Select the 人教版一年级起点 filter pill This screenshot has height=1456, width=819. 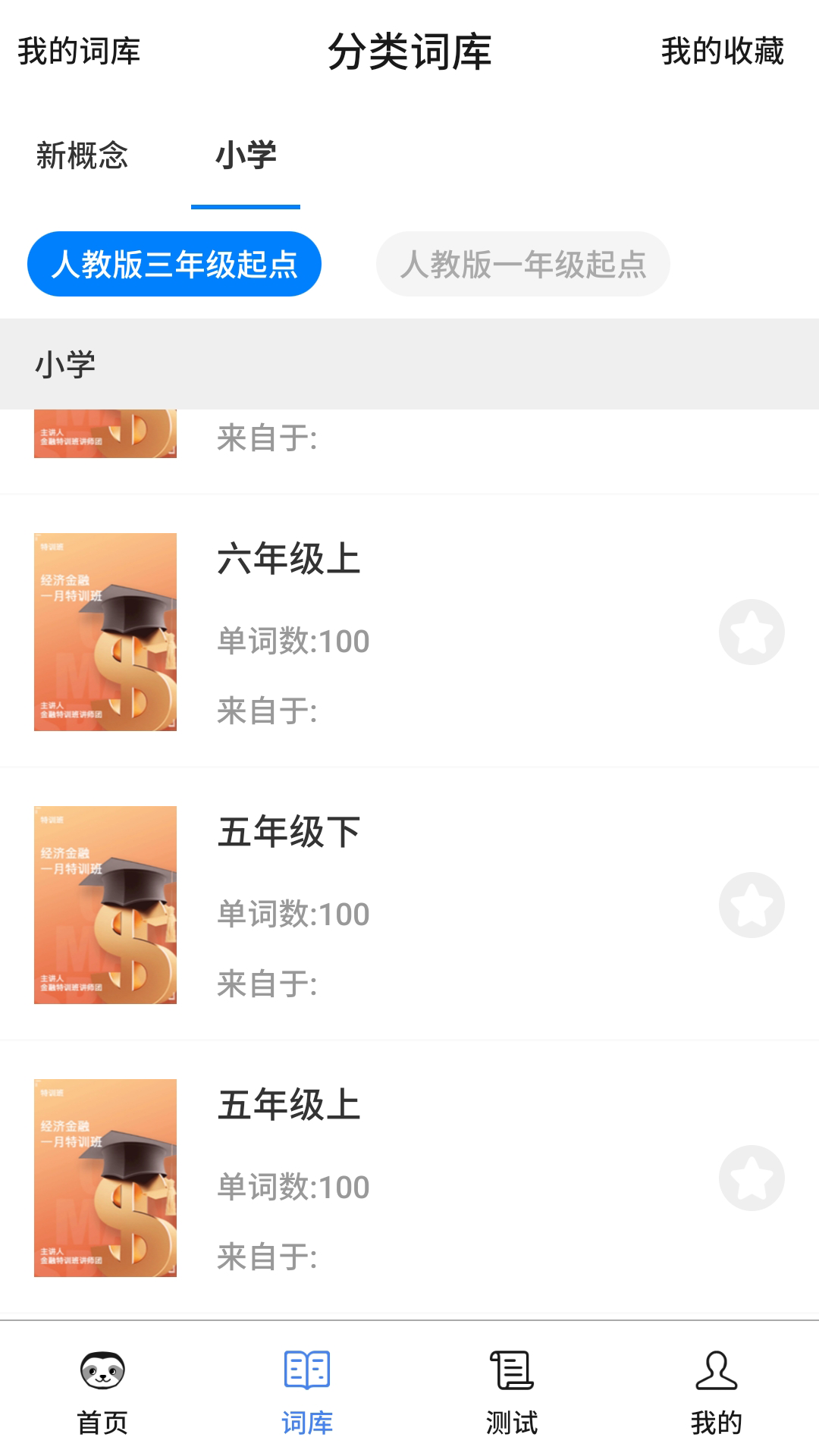coord(523,264)
